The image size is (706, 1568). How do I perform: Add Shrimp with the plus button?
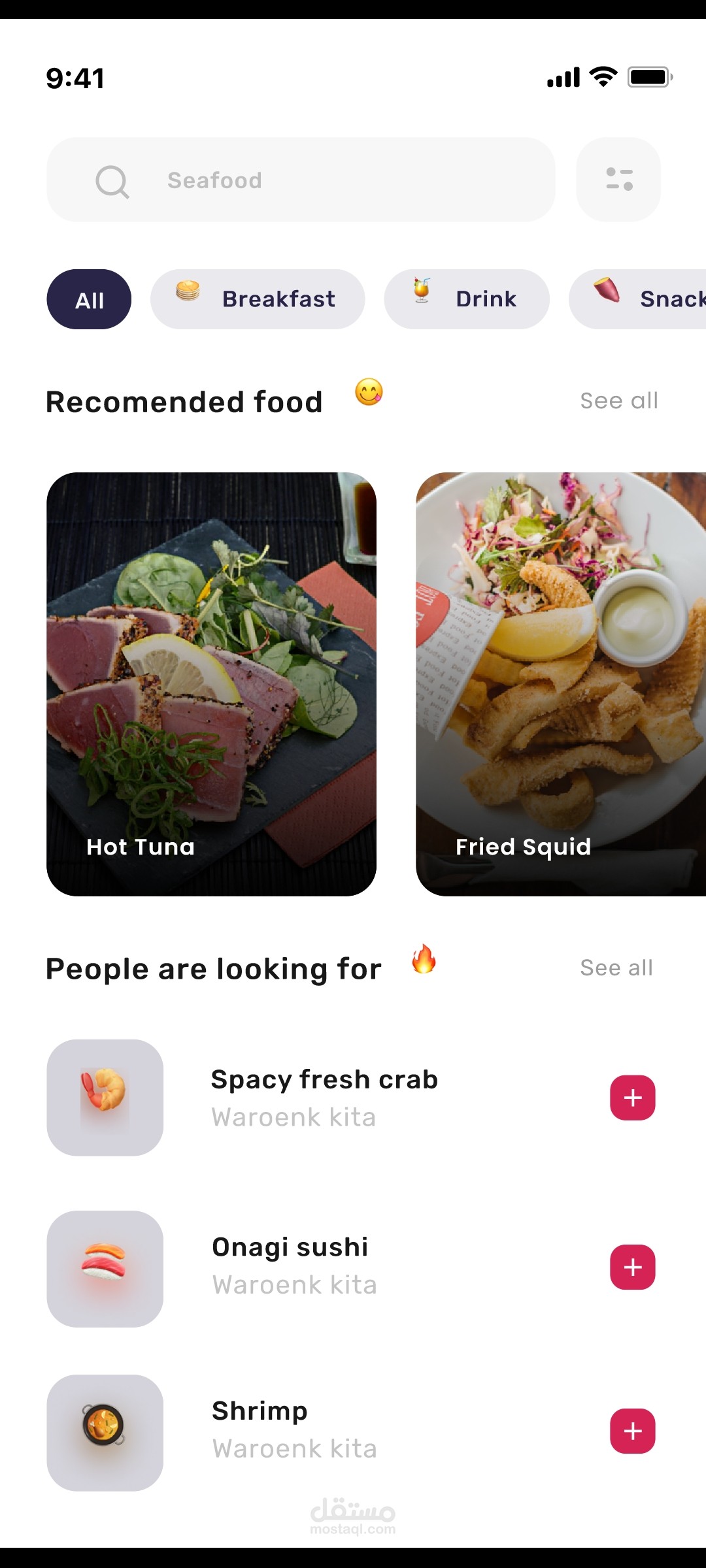[x=632, y=1431]
